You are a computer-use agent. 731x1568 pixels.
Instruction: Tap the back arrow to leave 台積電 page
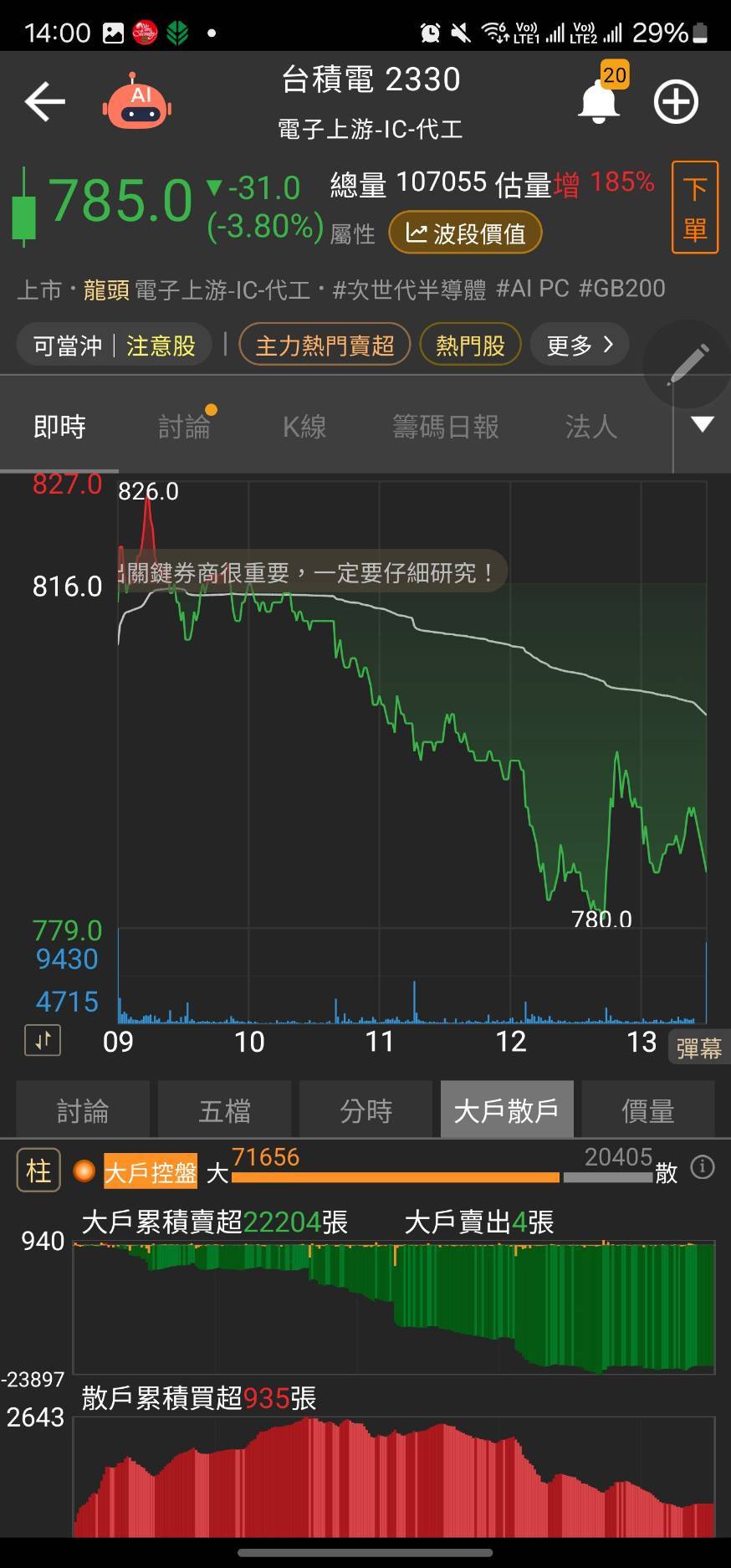coord(43,100)
